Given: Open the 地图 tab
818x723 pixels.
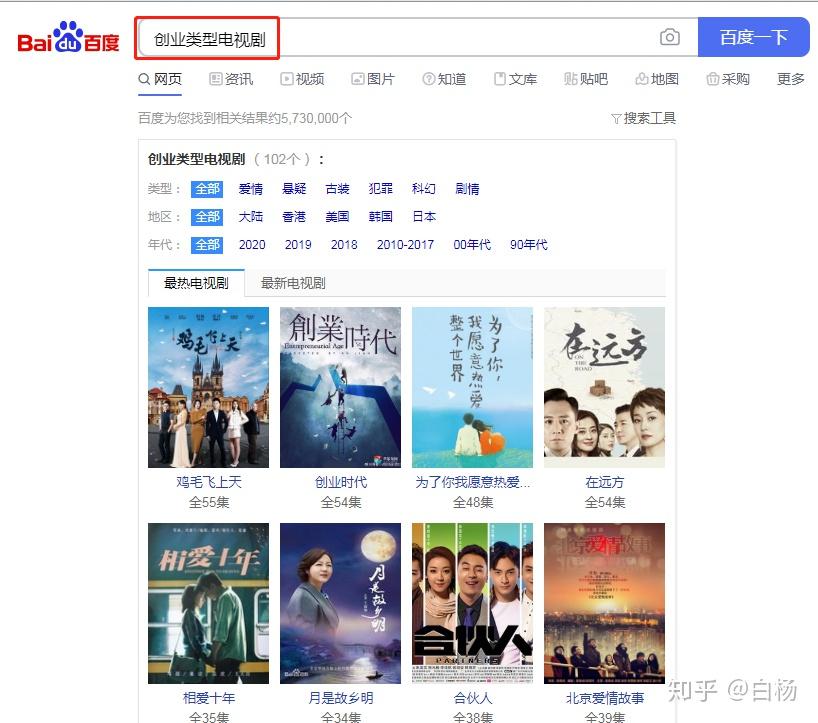Looking at the screenshot, I should 657,79.
